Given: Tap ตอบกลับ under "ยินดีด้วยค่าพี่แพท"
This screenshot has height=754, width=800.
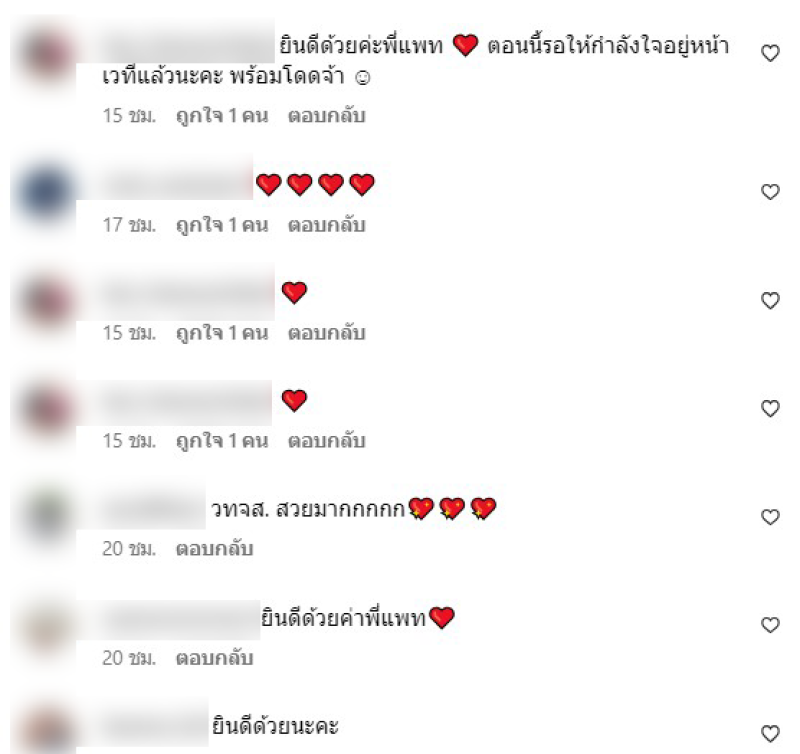Looking at the screenshot, I should click(x=215, y=659).
